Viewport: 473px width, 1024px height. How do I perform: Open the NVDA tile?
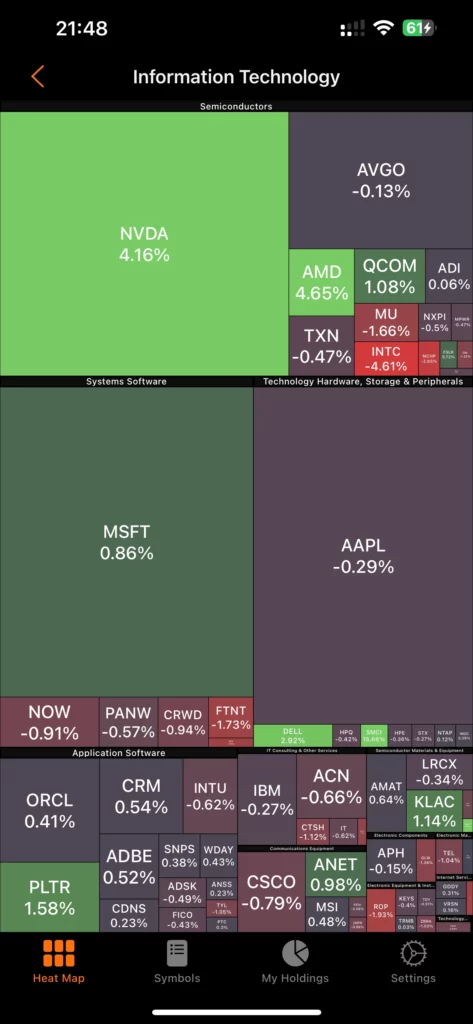(144, 244)
